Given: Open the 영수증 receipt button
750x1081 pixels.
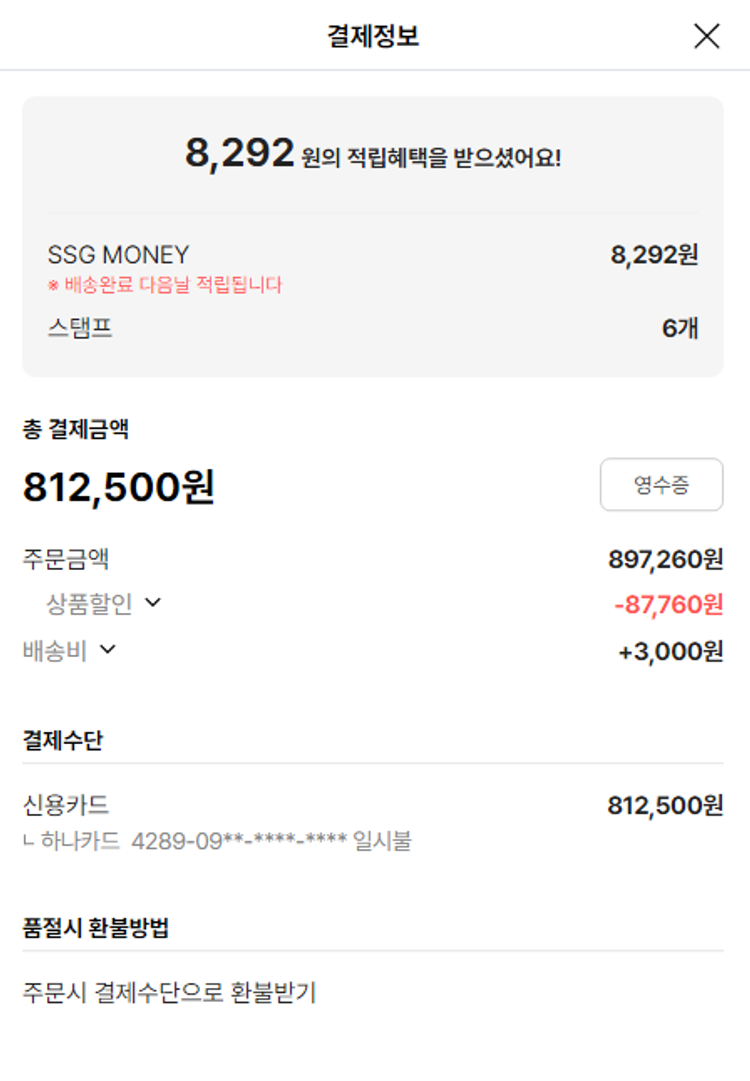Looking at the screenshot, I should (661, 485).
